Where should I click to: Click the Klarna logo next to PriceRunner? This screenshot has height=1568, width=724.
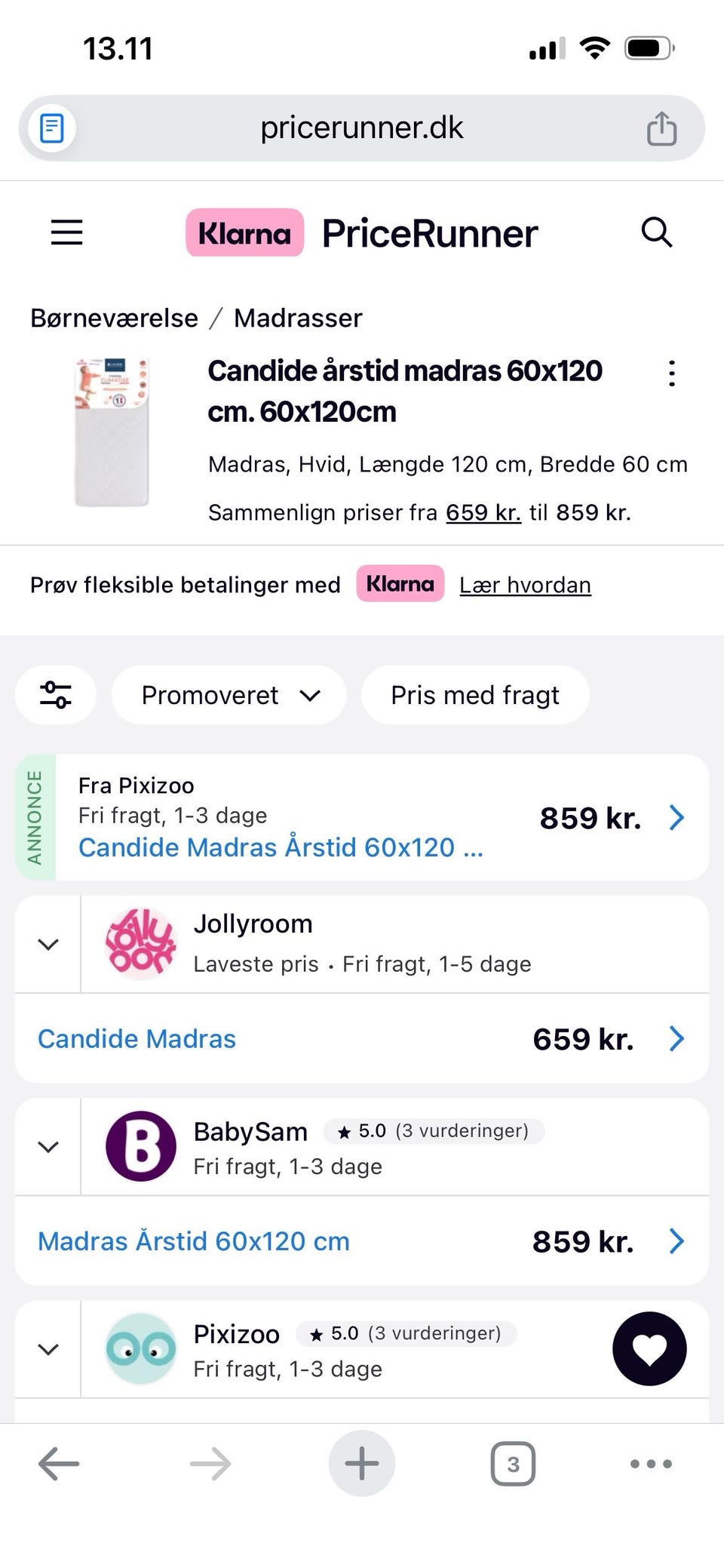click(244, 232)
